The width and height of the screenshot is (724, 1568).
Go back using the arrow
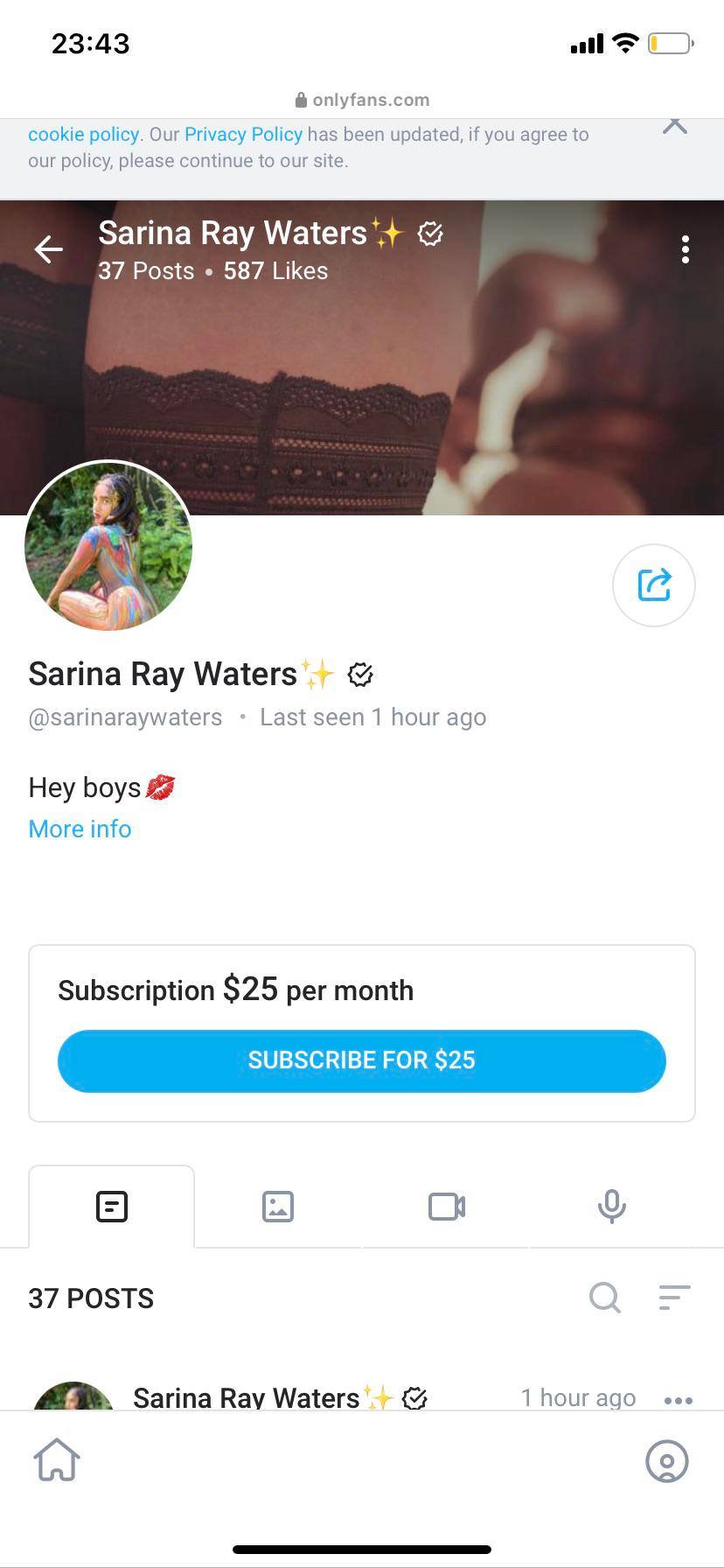click(x=49, y=249)
